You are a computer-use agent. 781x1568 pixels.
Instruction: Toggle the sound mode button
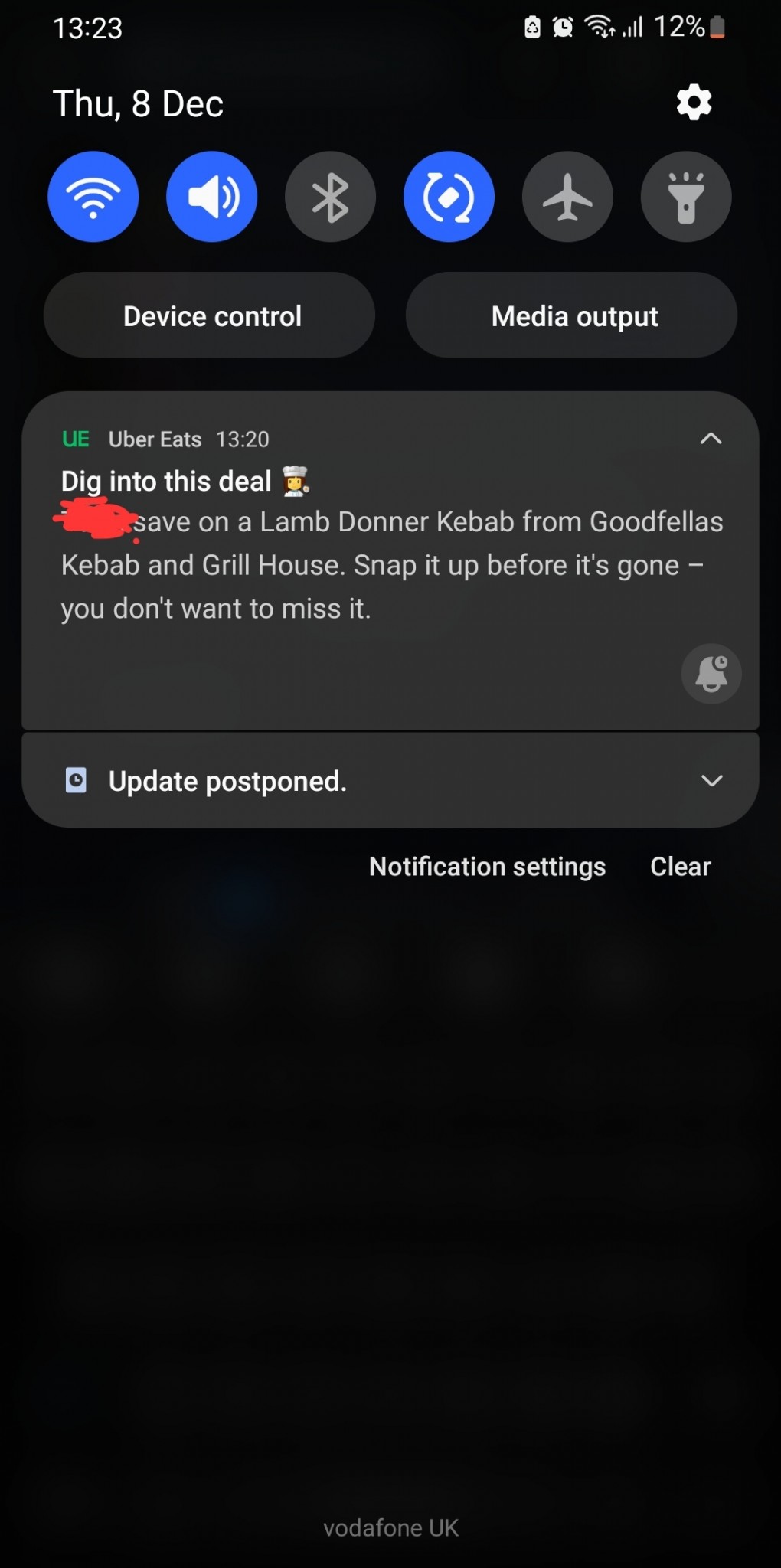(212, 197)
